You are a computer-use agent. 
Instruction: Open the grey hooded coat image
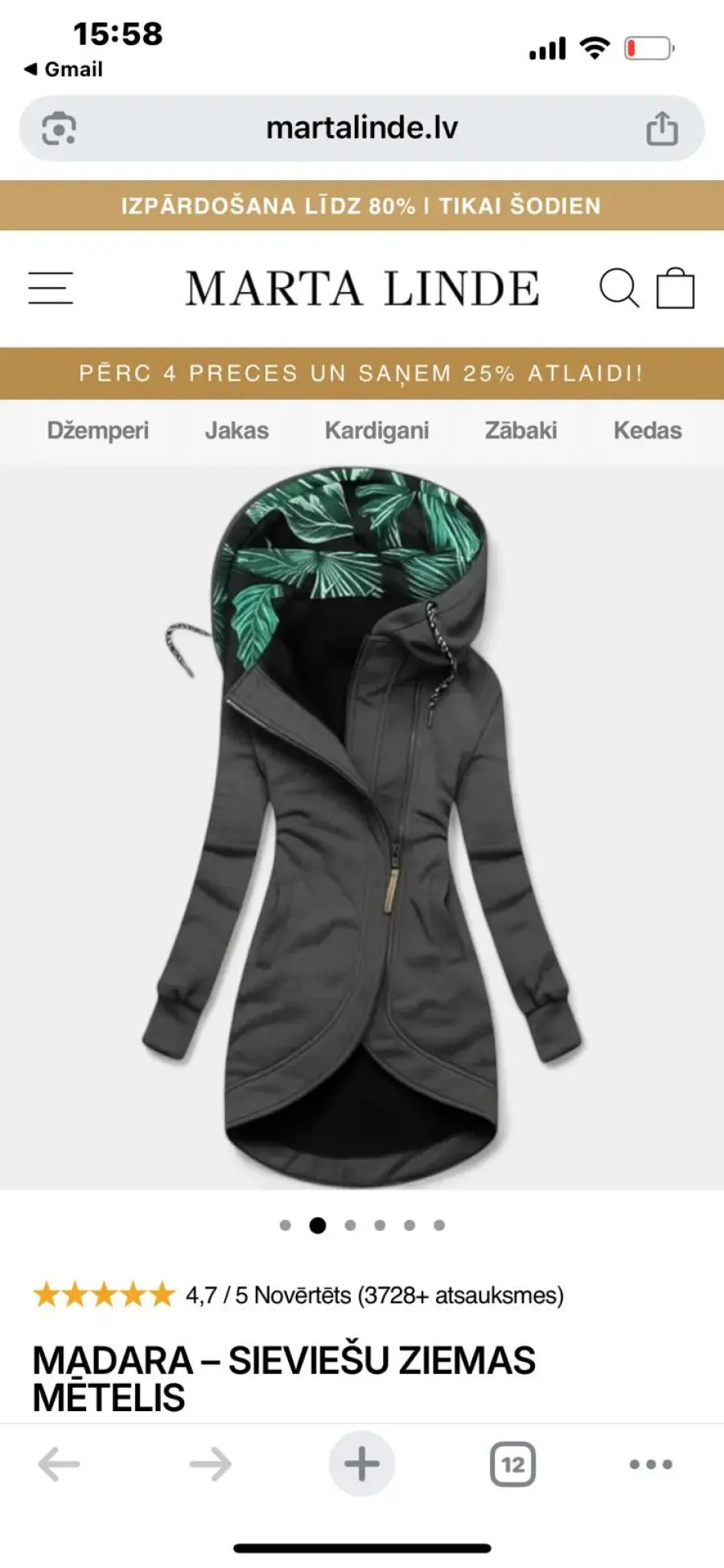(x=362, y=829)
